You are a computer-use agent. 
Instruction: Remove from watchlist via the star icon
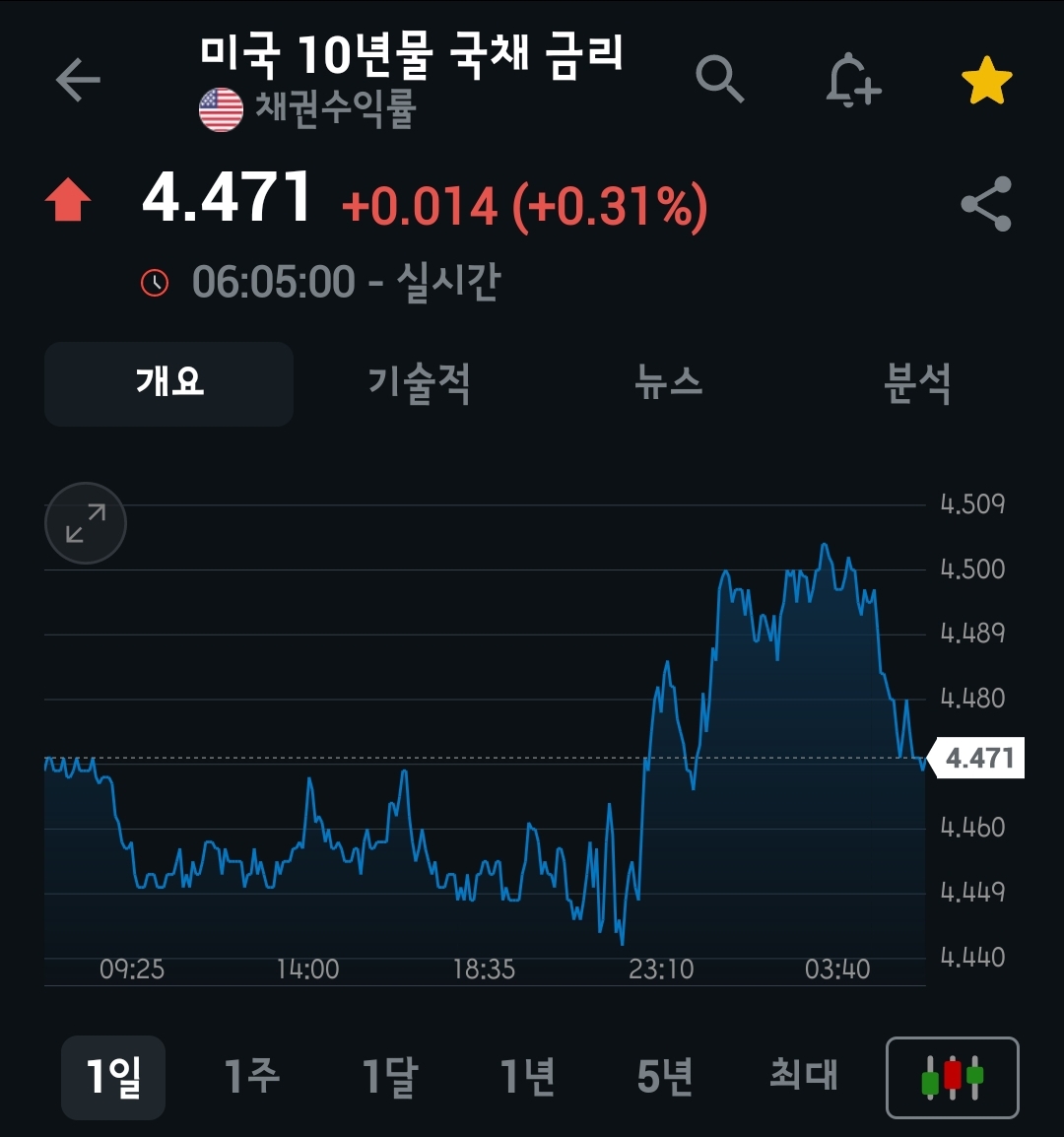[986, 80]
